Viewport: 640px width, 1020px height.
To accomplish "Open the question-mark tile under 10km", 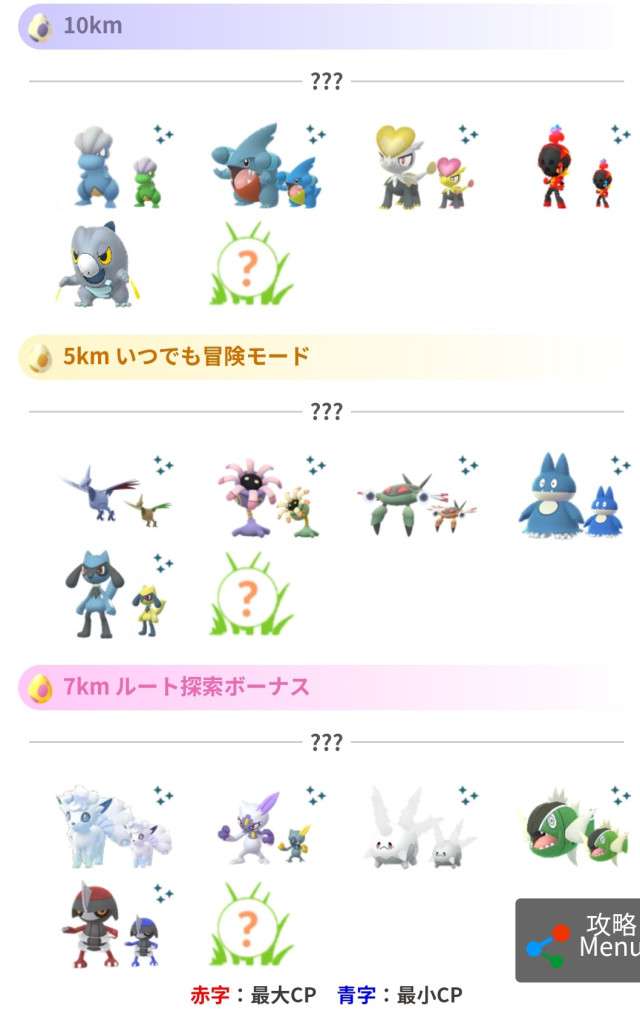I will coord(252,265).
